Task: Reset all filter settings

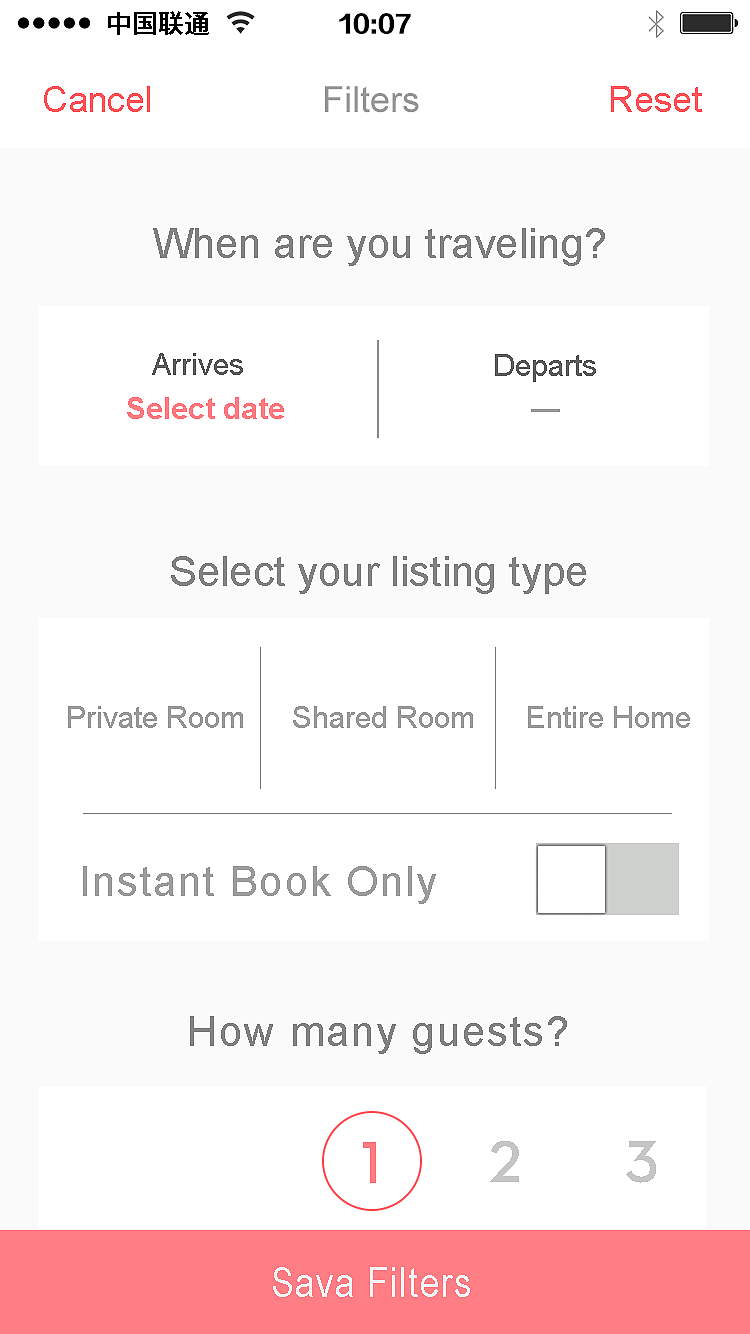Action: (x=655, y=99)
